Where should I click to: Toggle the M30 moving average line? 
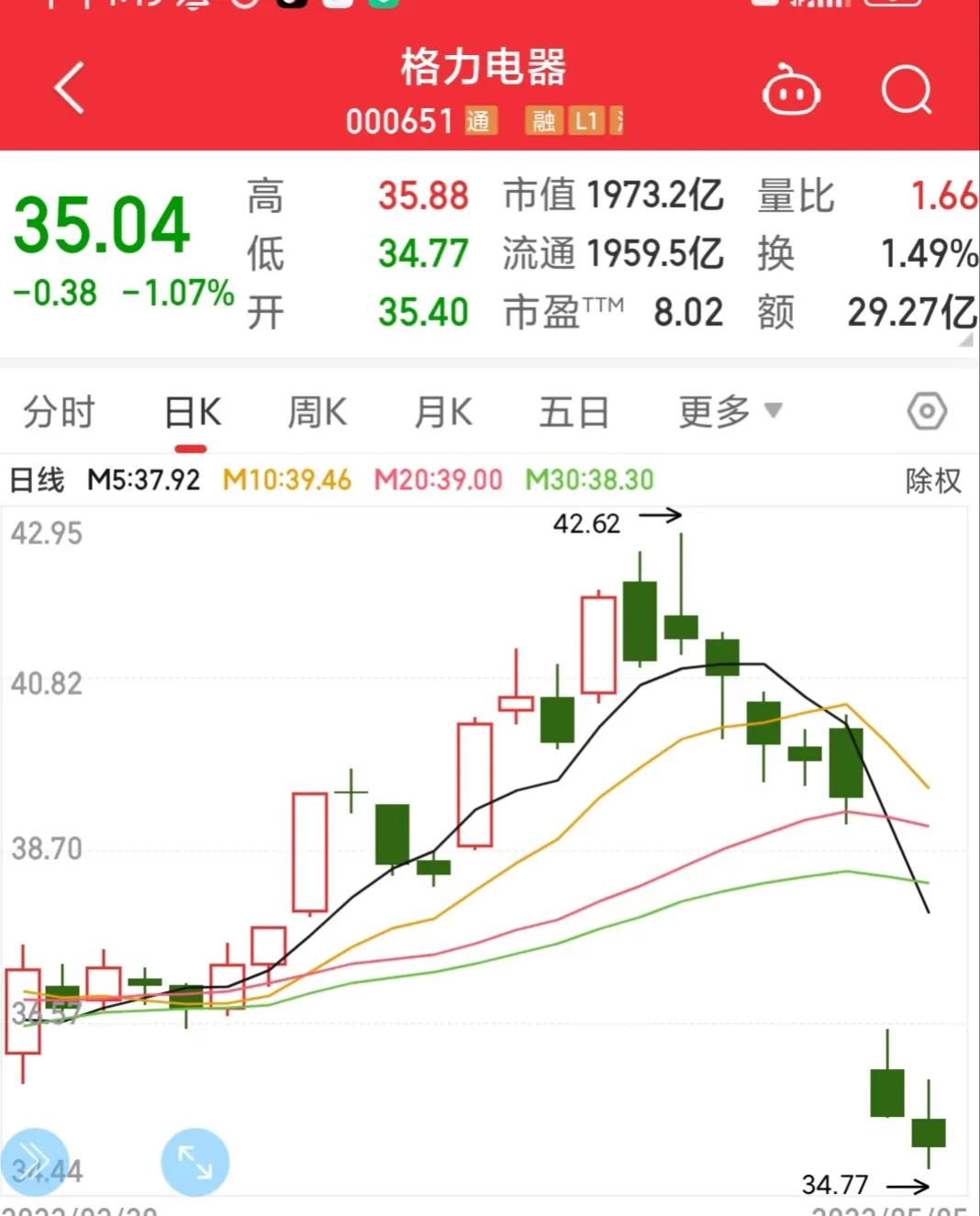click(588, 479)
